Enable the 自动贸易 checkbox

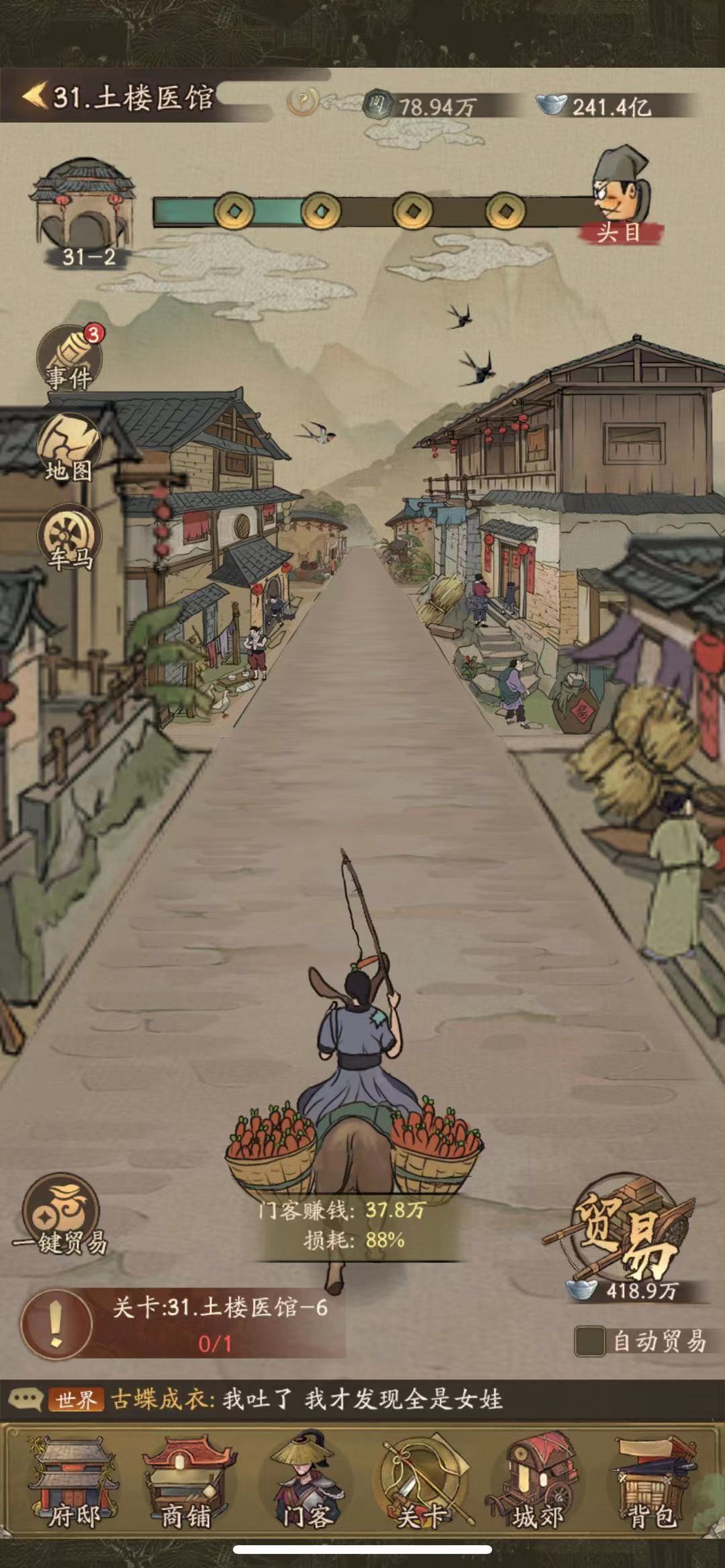(589, 1341)
